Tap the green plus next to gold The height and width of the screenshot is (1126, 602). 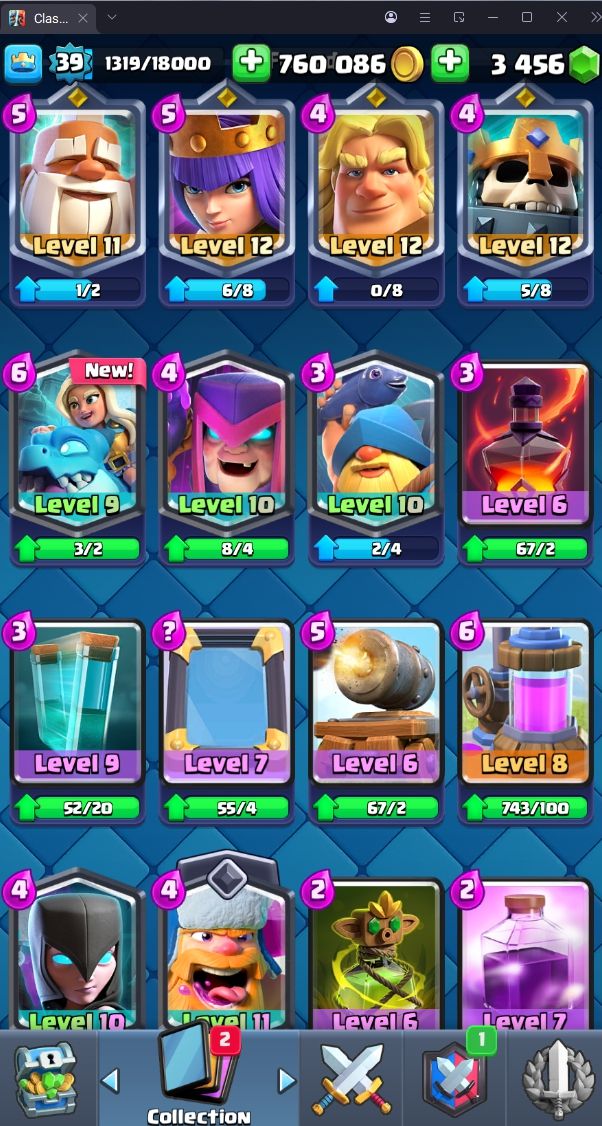click(x=251, y=64)
